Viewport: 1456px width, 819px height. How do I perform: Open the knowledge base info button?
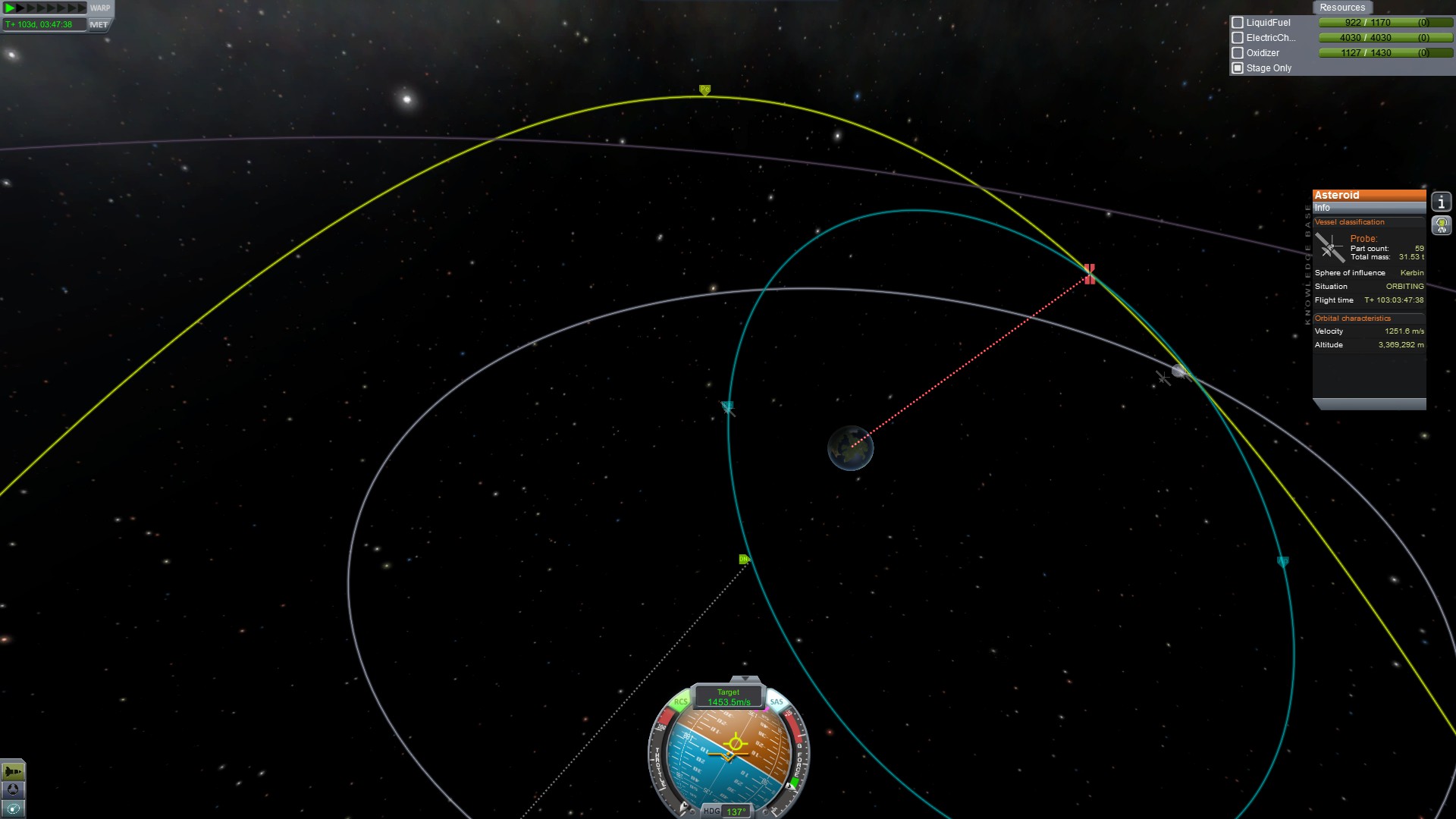click(1441, 202)
